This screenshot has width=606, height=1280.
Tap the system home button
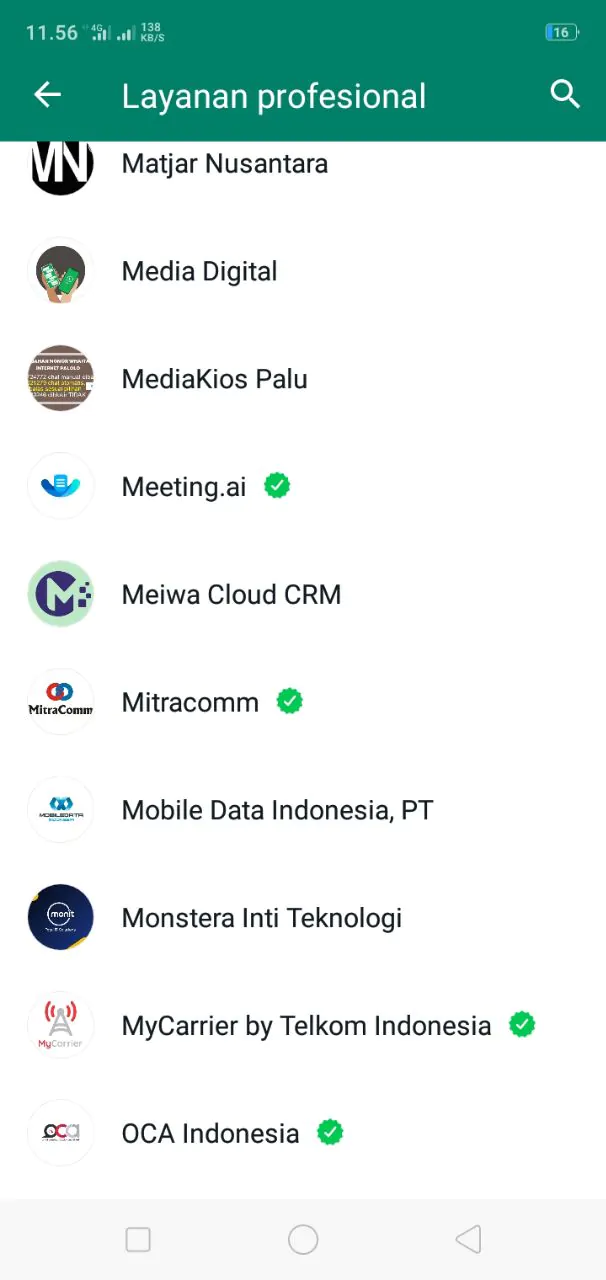point(303,1240)
